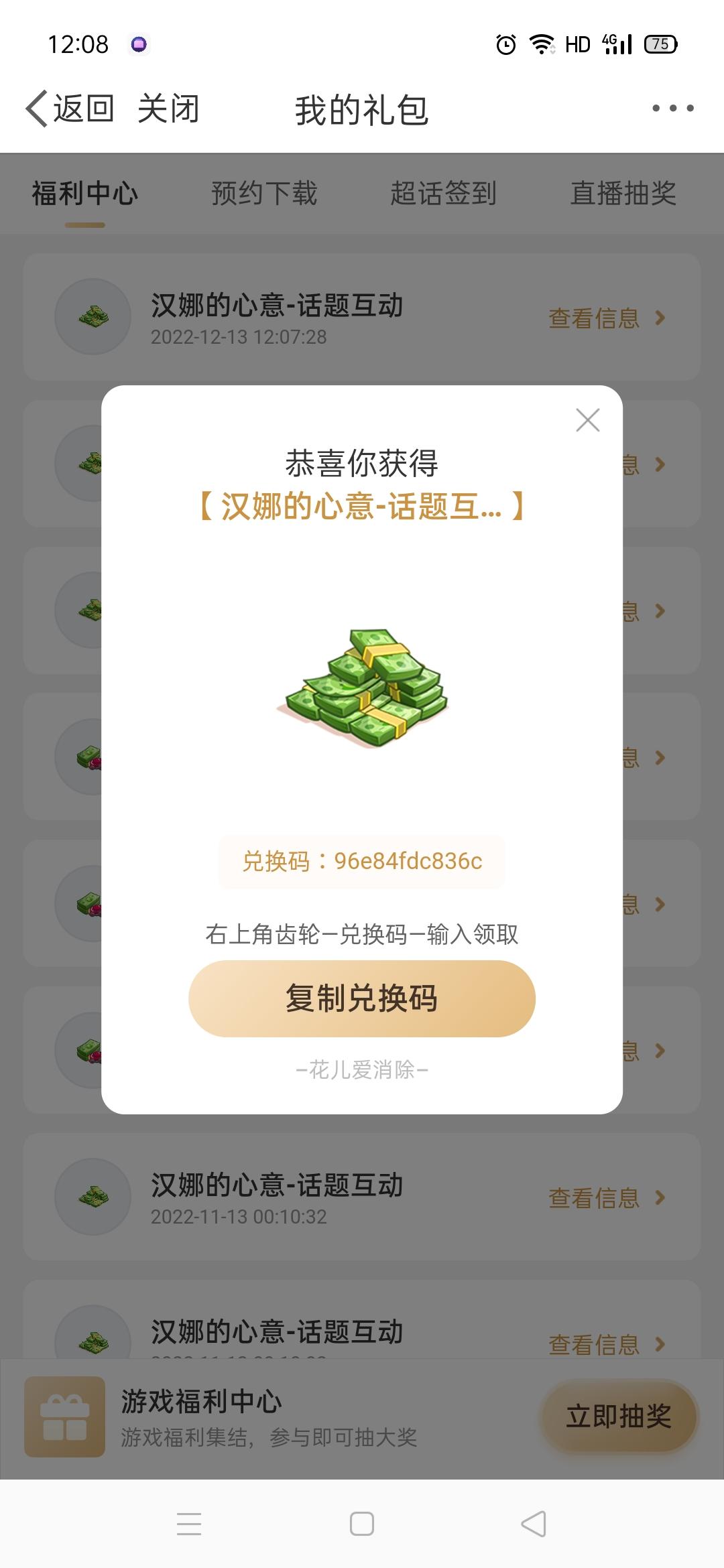
Task: View info for the 2022-11-13 00:10:32 gift
Action: pos(607,1197)
